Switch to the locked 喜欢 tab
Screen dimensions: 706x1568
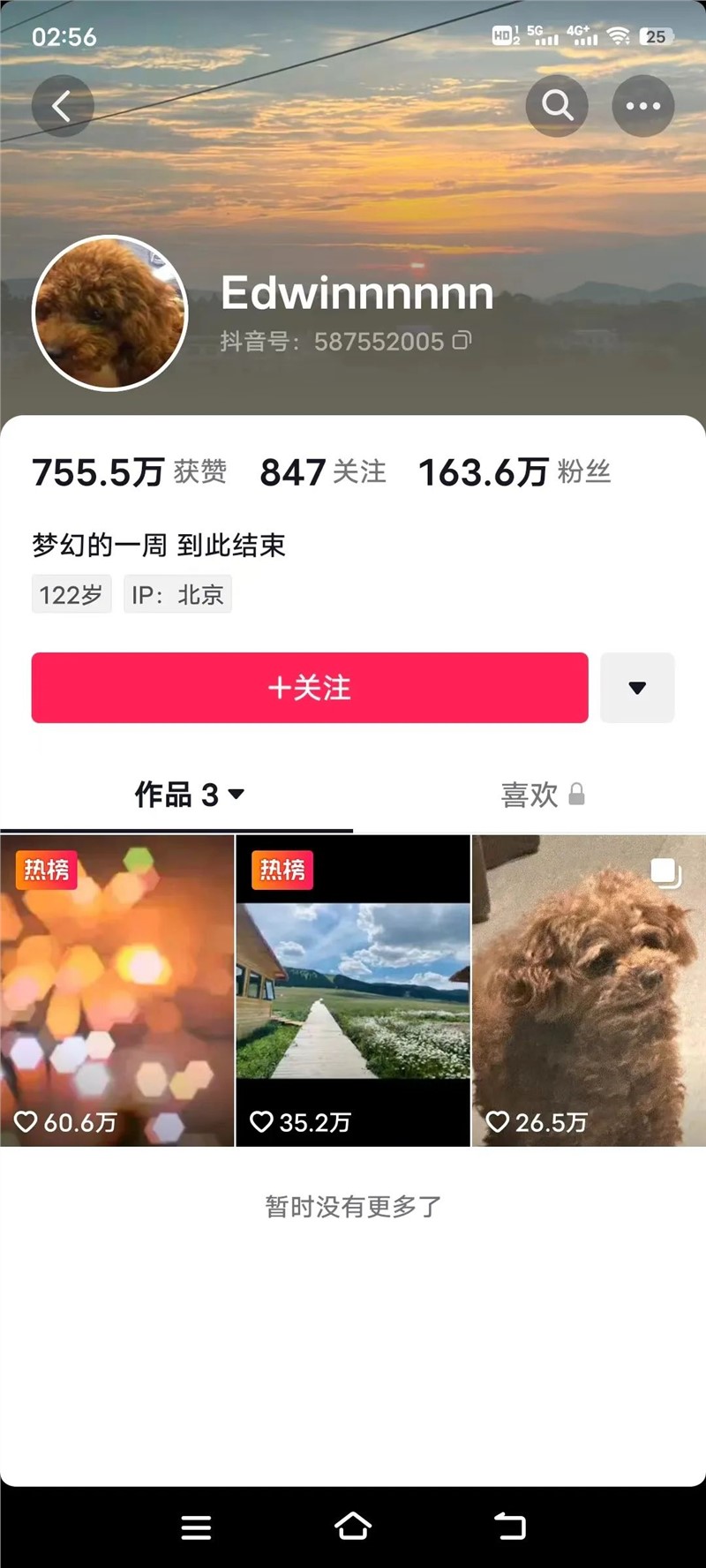click(542, 795)
